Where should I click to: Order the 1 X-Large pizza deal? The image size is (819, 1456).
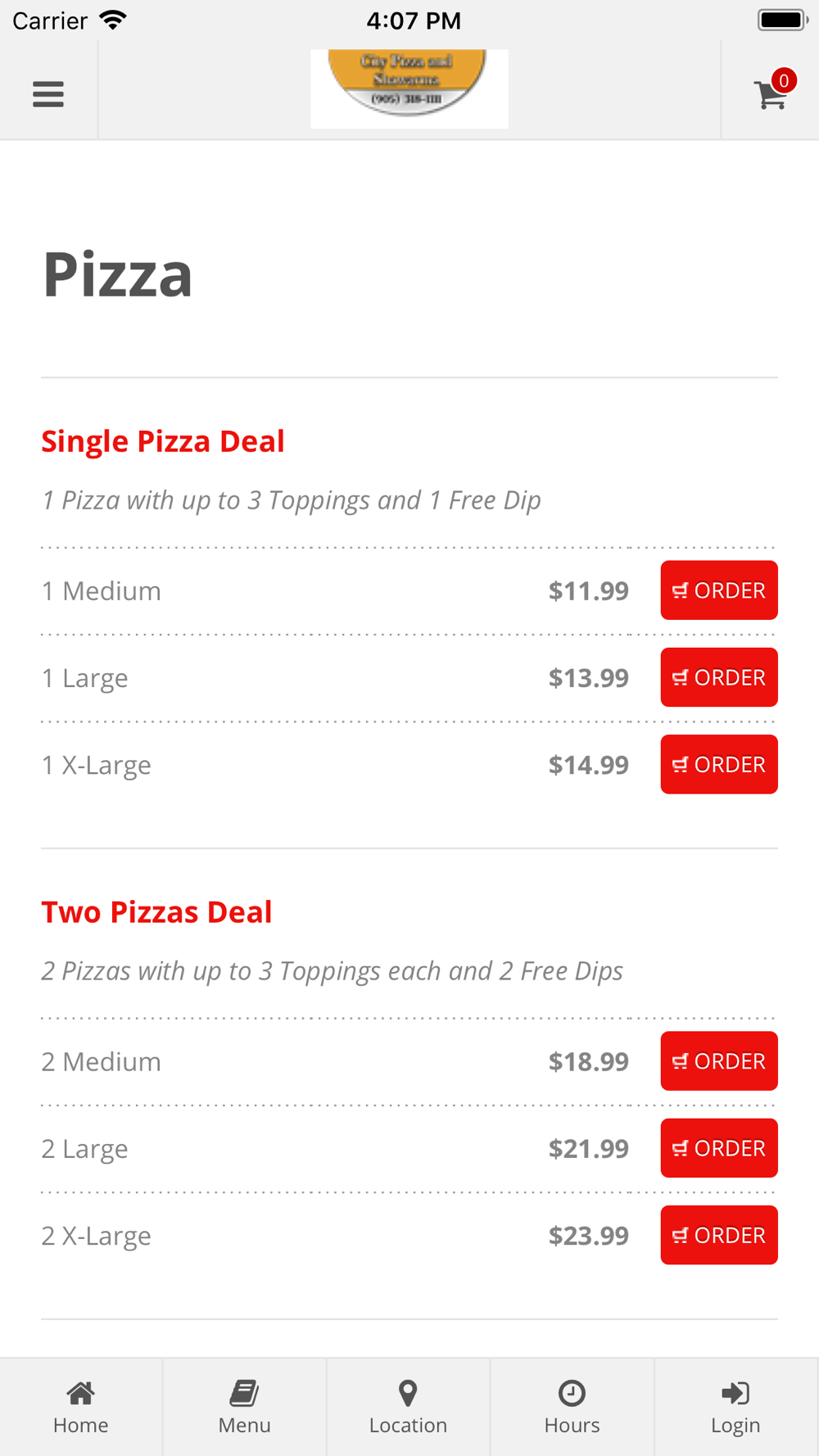point(719,764)
